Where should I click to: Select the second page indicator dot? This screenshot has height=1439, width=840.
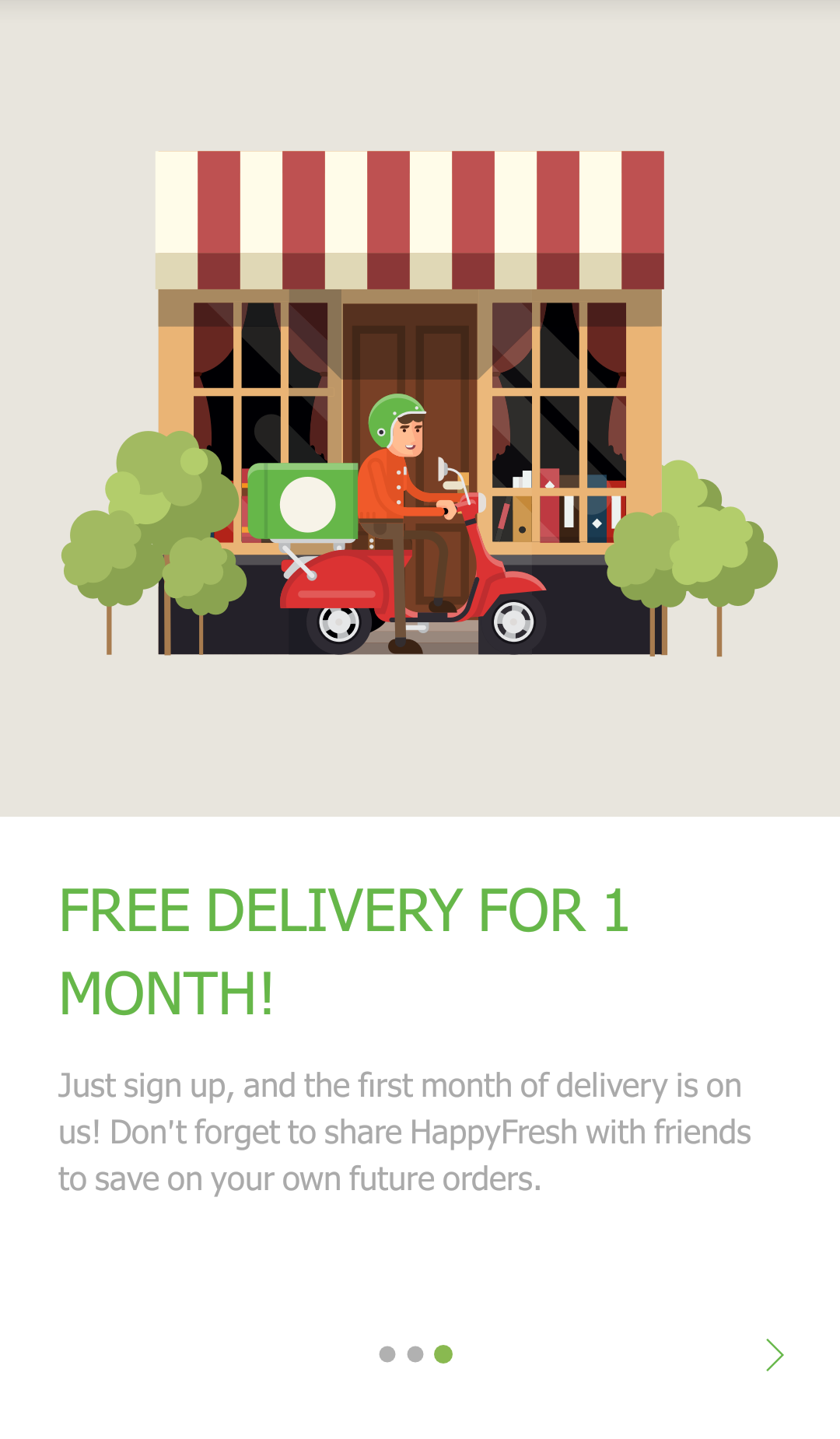415,1354
